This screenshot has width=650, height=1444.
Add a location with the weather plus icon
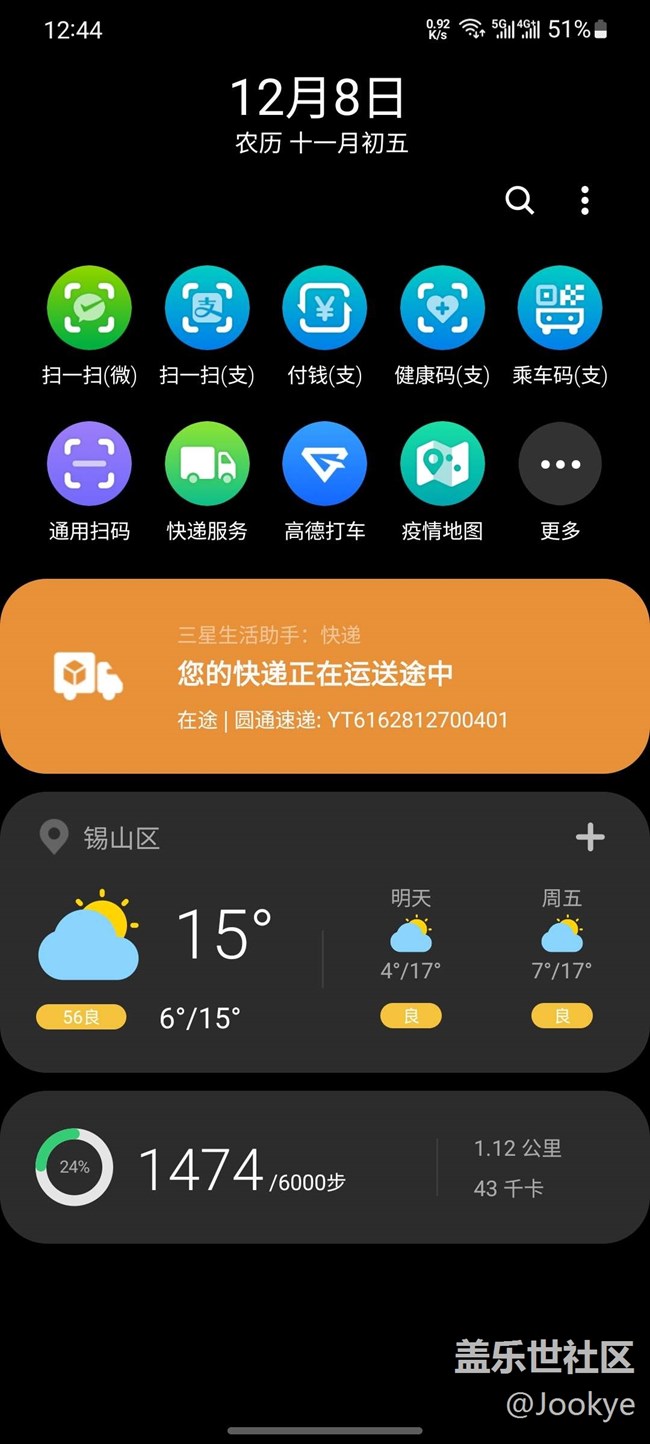(590, 837)
